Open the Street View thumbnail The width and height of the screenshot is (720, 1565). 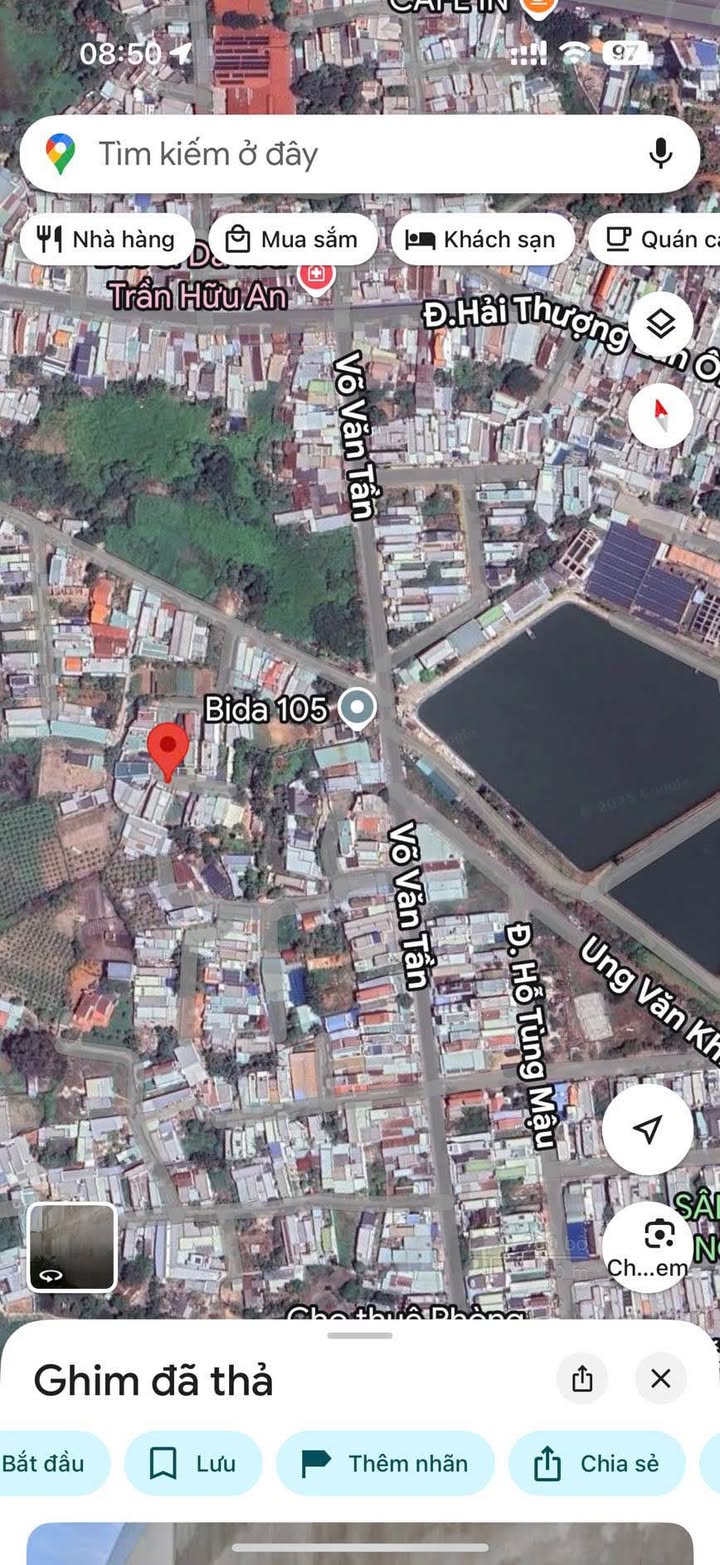[72, 1246]
